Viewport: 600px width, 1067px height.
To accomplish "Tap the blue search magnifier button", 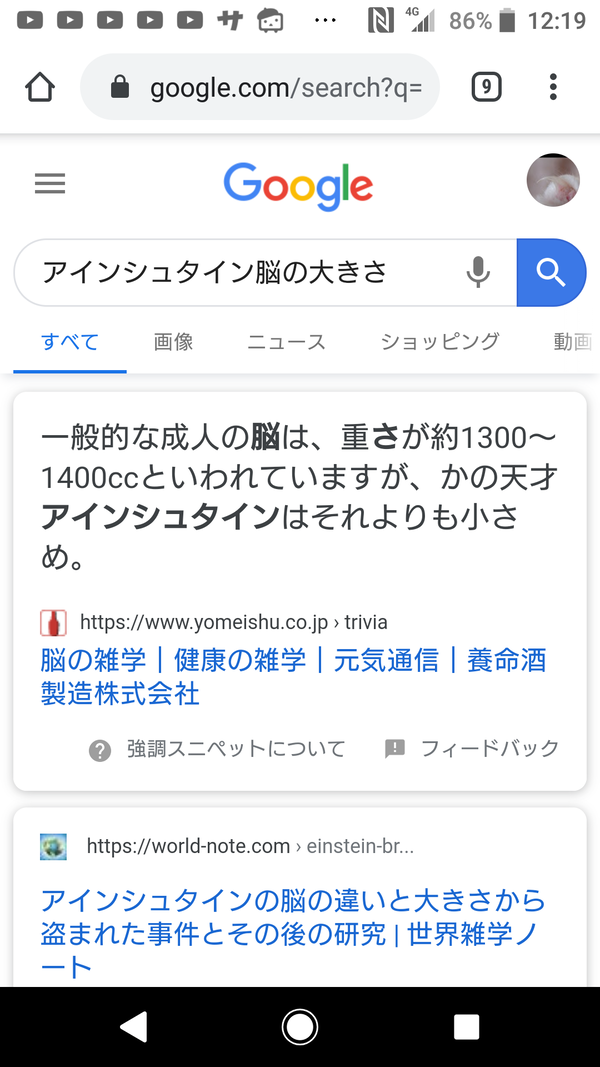I will pyautogui.click(x=551, y=273).
